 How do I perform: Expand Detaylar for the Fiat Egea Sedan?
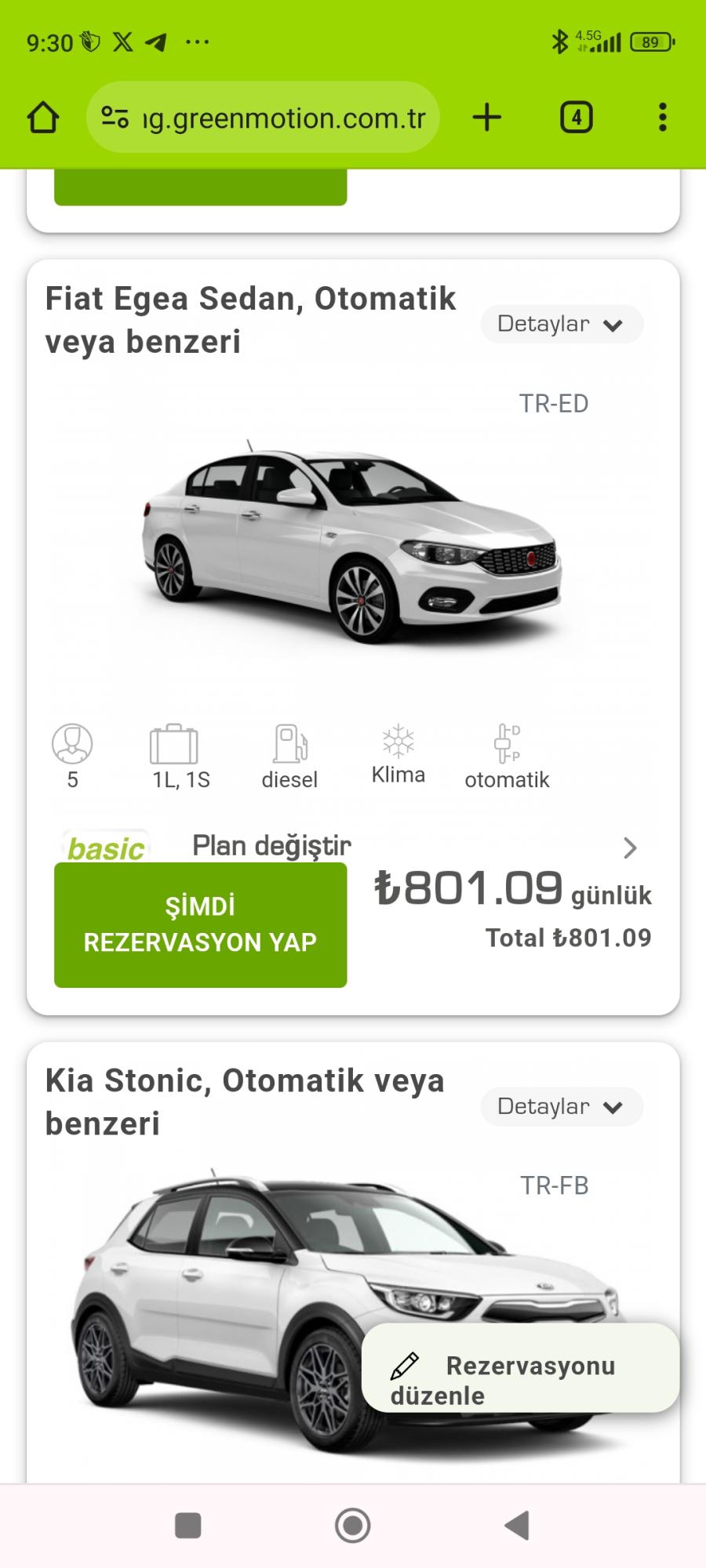(560, 324)
